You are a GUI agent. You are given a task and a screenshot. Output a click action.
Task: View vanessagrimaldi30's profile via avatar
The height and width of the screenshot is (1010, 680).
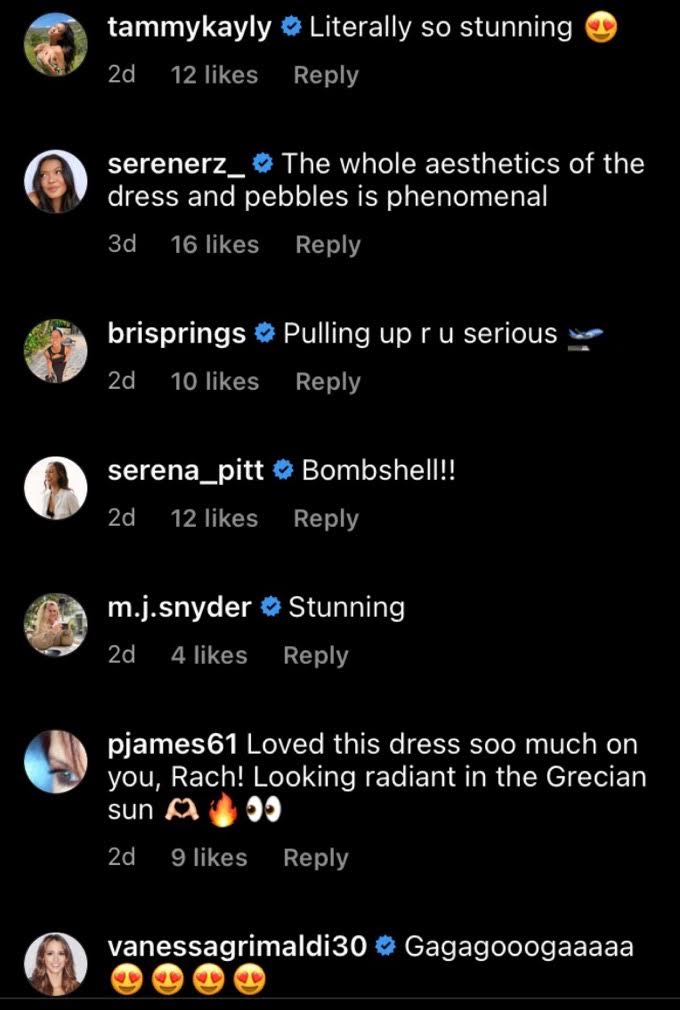coord(56,964)
